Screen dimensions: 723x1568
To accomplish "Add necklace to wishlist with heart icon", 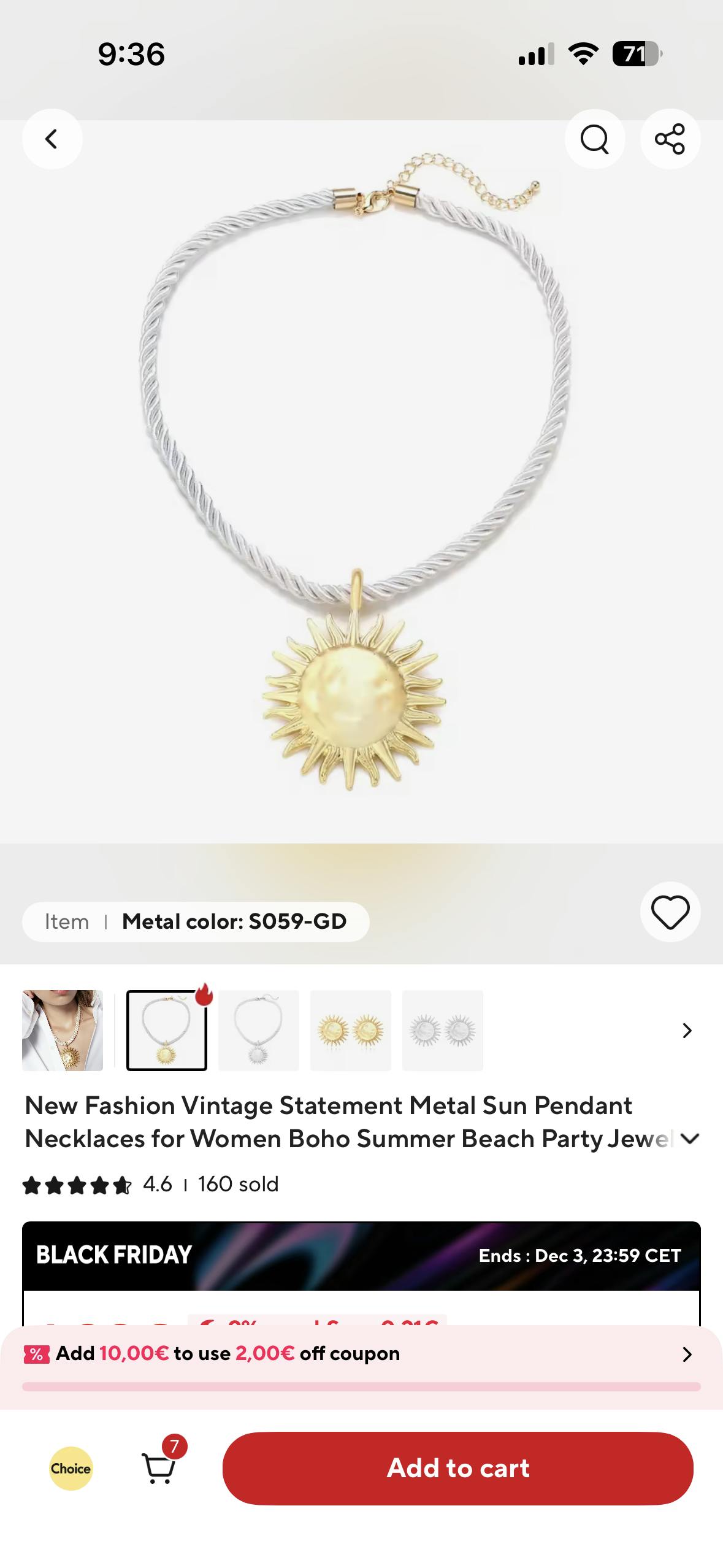I will (670, 912).
